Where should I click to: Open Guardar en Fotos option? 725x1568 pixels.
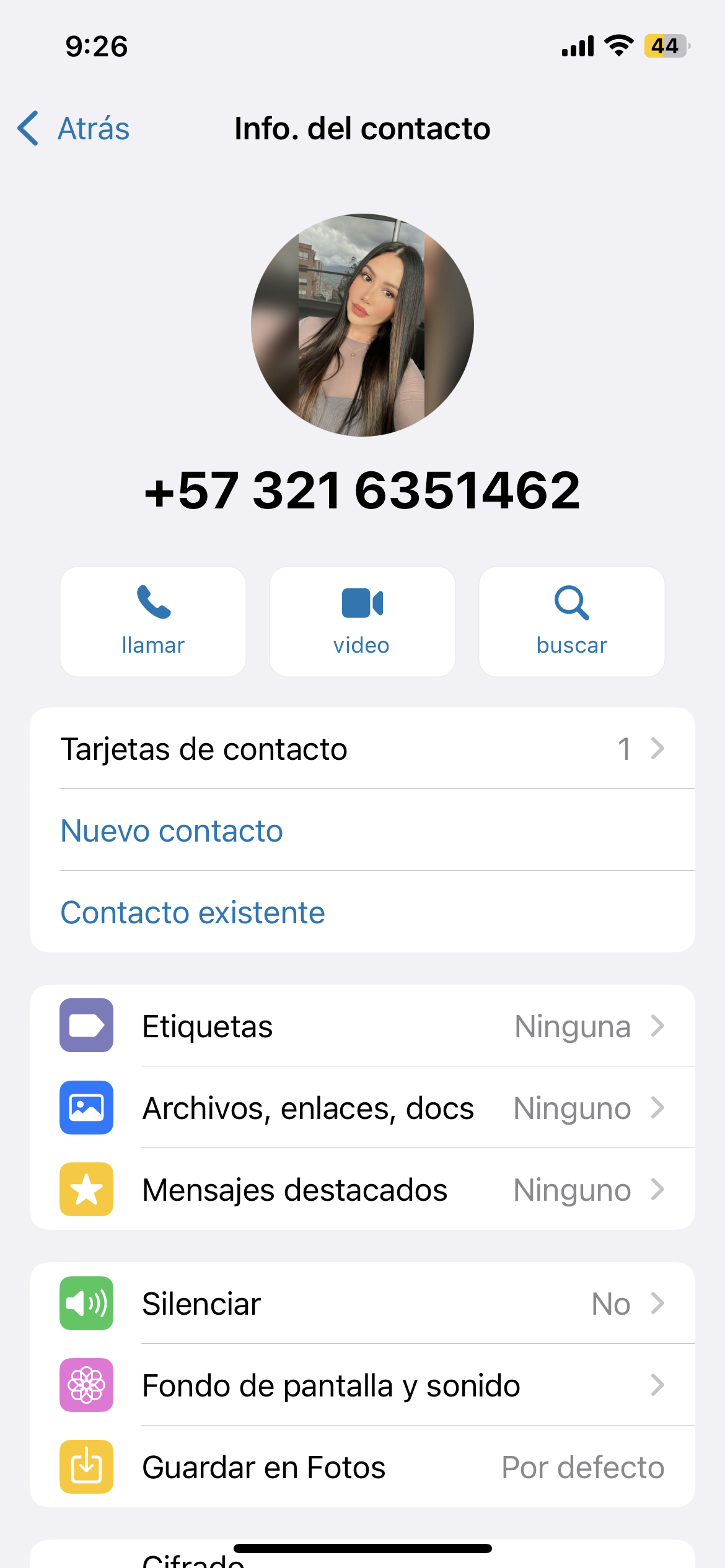coord(362,1467)
